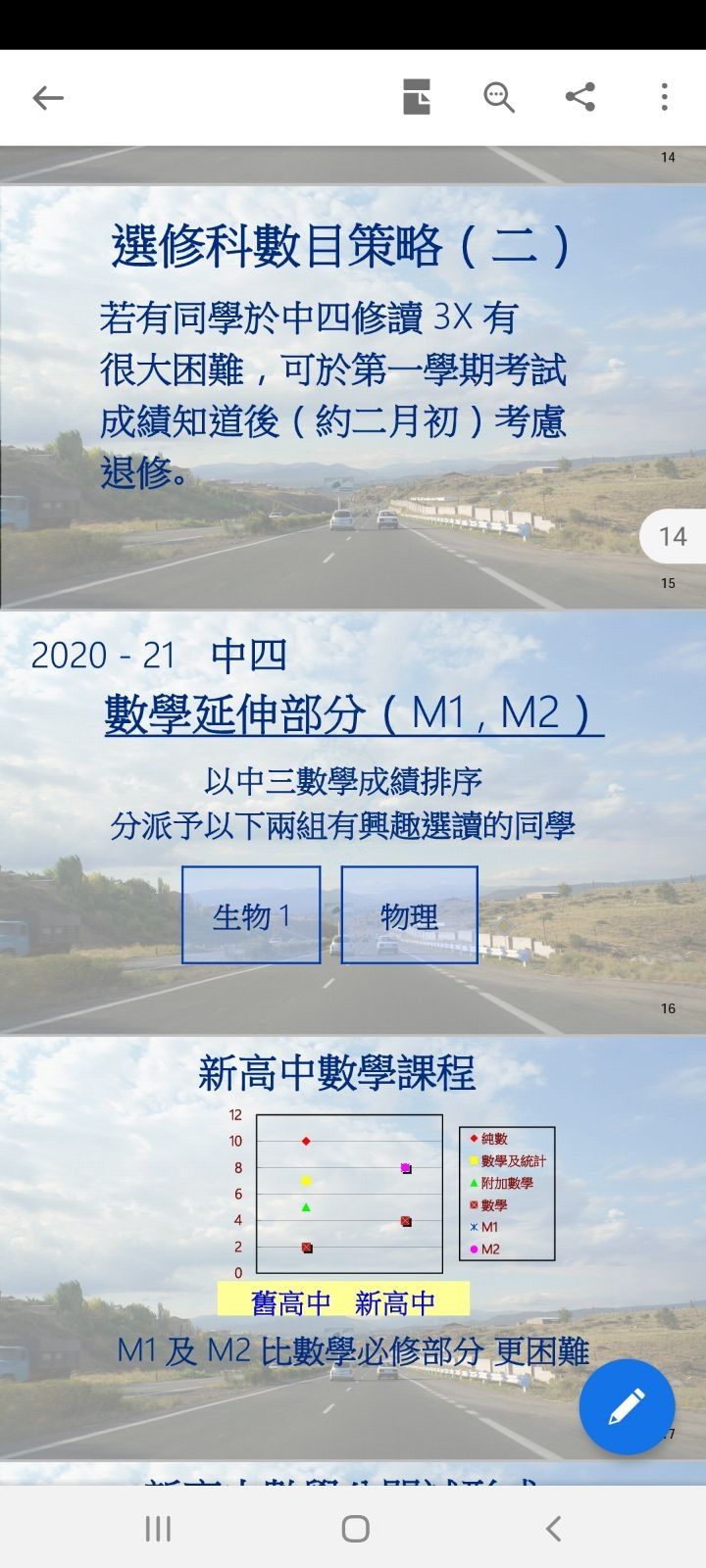This screenshot has height=1568, width=706.
Task: Open the recent apps view
Action: 158,1528
